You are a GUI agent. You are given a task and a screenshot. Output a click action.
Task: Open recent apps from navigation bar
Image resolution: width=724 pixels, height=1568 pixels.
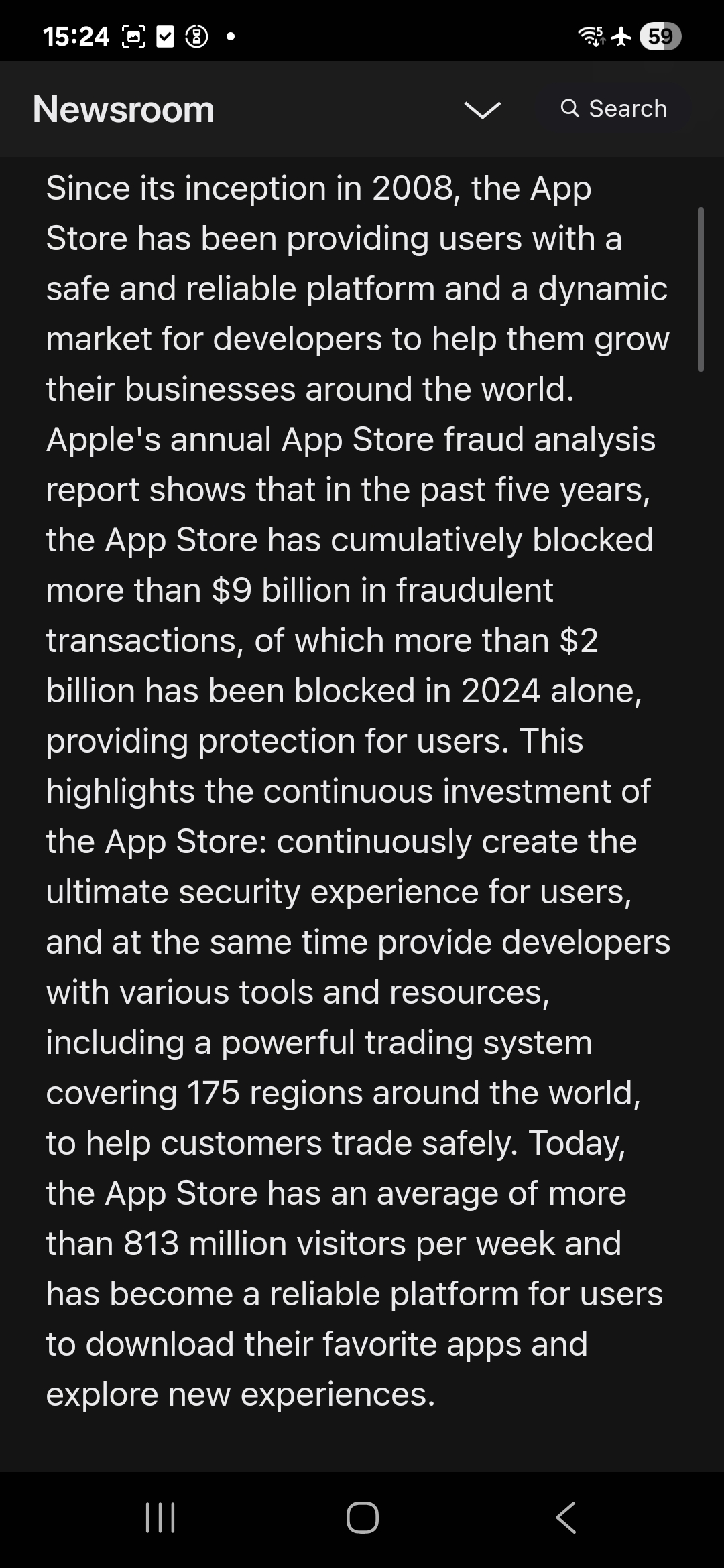point(160,1518)
